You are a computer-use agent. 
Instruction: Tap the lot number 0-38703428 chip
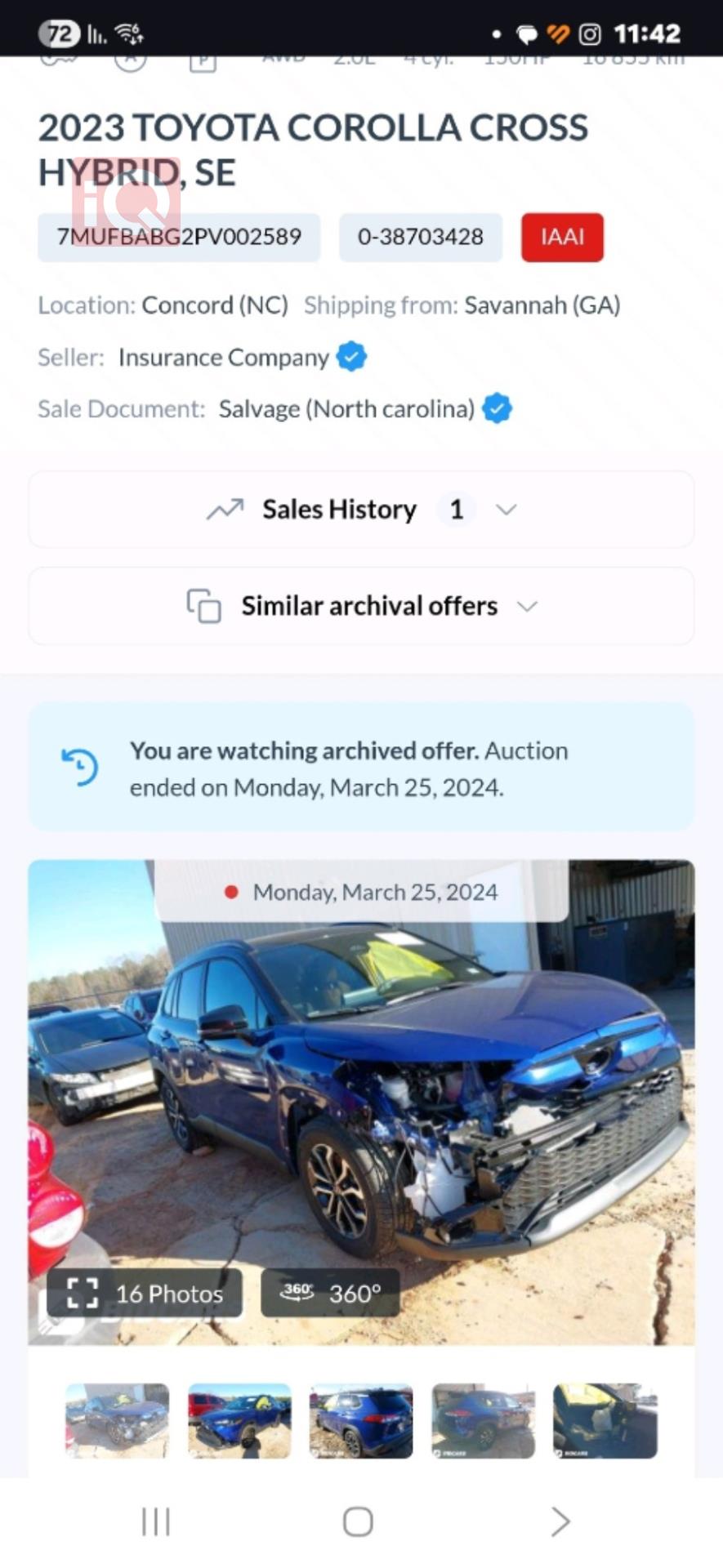(x=420, y=237)
